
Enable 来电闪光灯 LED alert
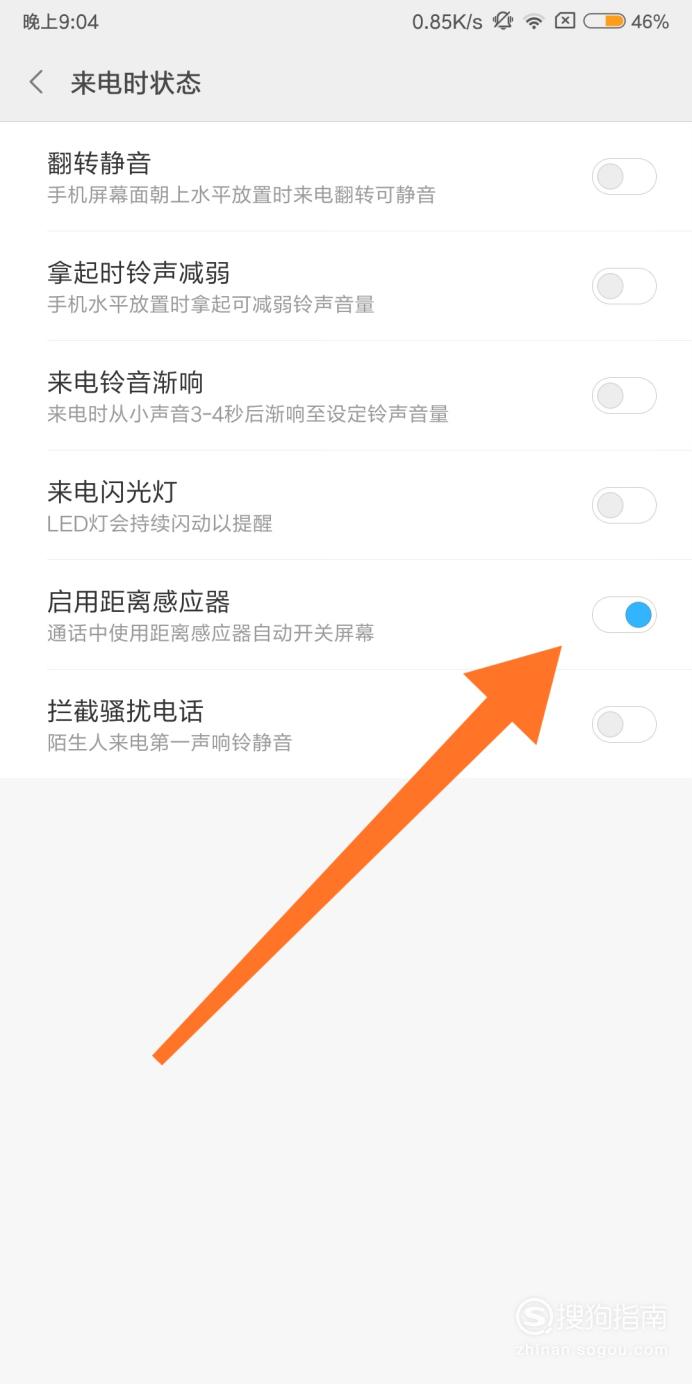[624, 505]
